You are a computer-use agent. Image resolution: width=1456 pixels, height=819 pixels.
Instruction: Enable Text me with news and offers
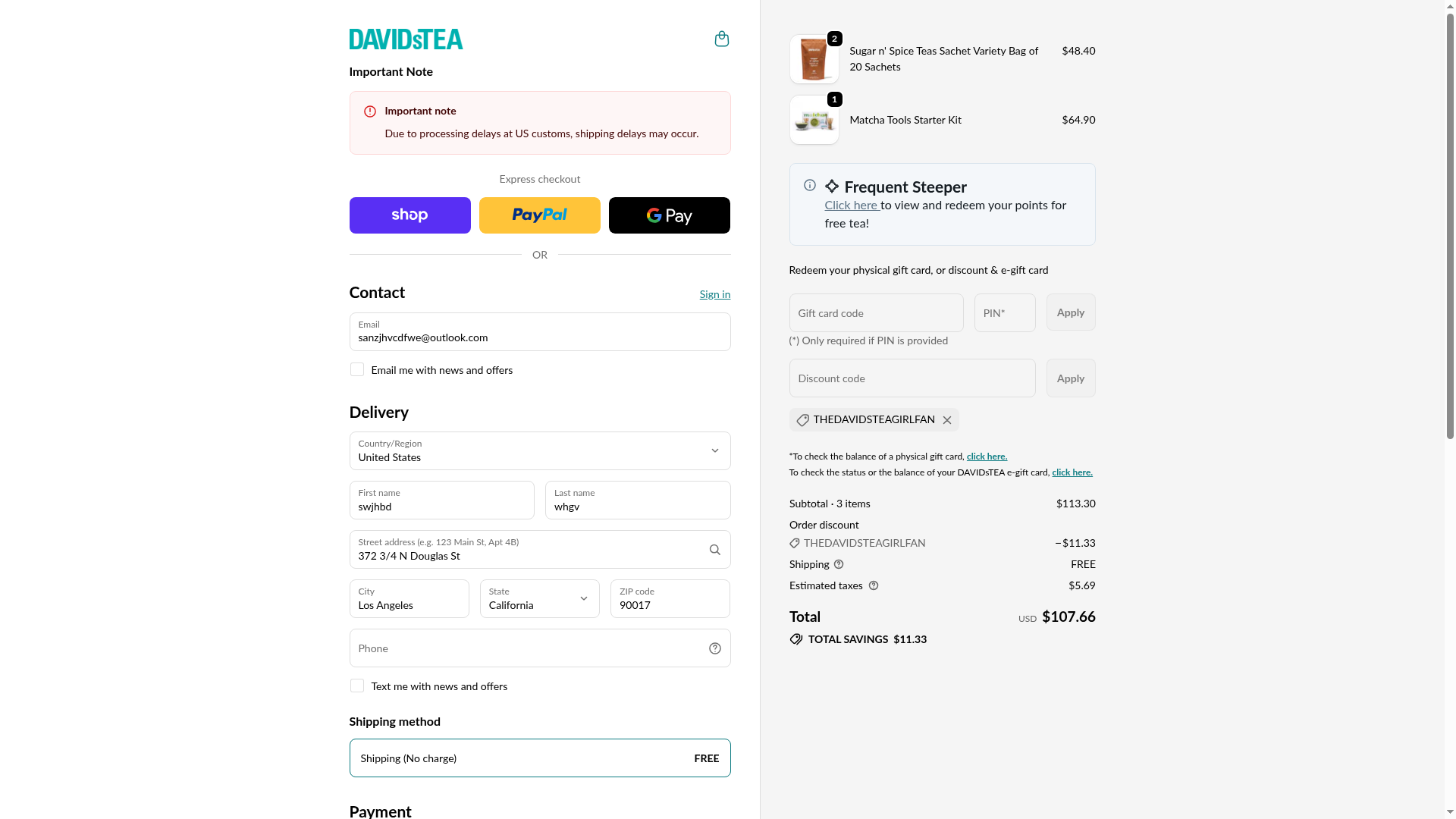[357, 686]
